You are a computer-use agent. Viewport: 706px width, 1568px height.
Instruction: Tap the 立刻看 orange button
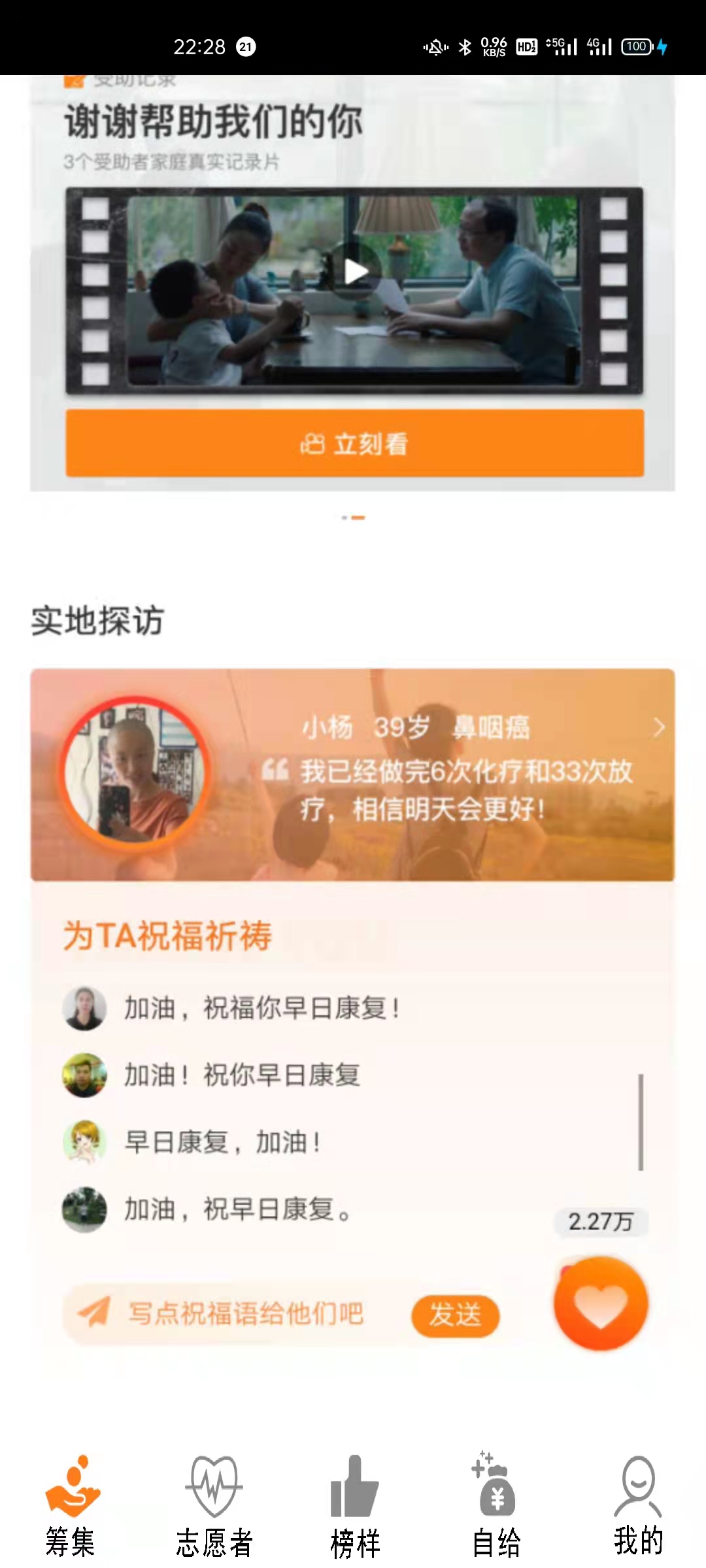[354, 444]
